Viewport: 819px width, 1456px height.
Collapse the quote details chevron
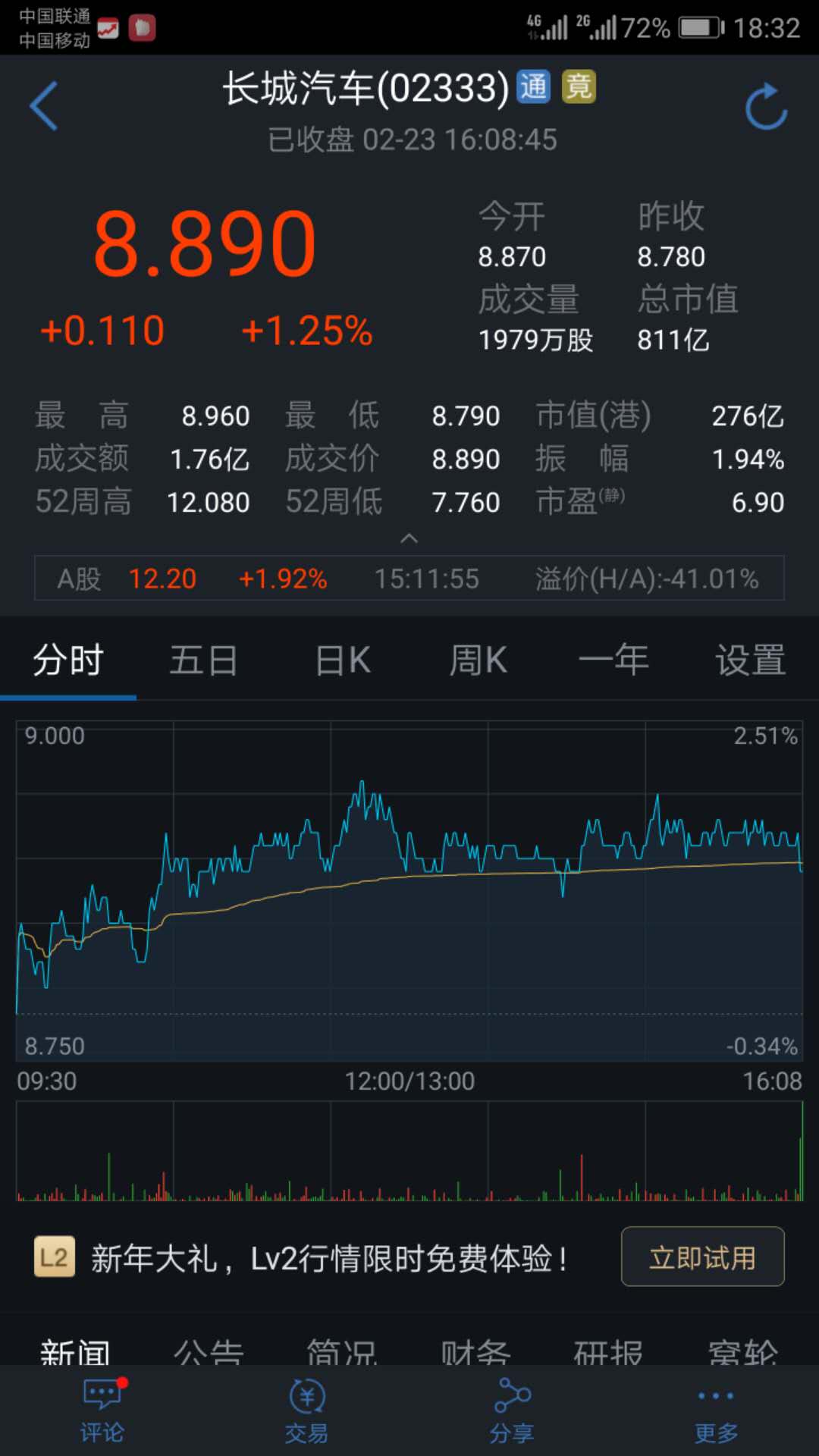(x=409, y=538)
